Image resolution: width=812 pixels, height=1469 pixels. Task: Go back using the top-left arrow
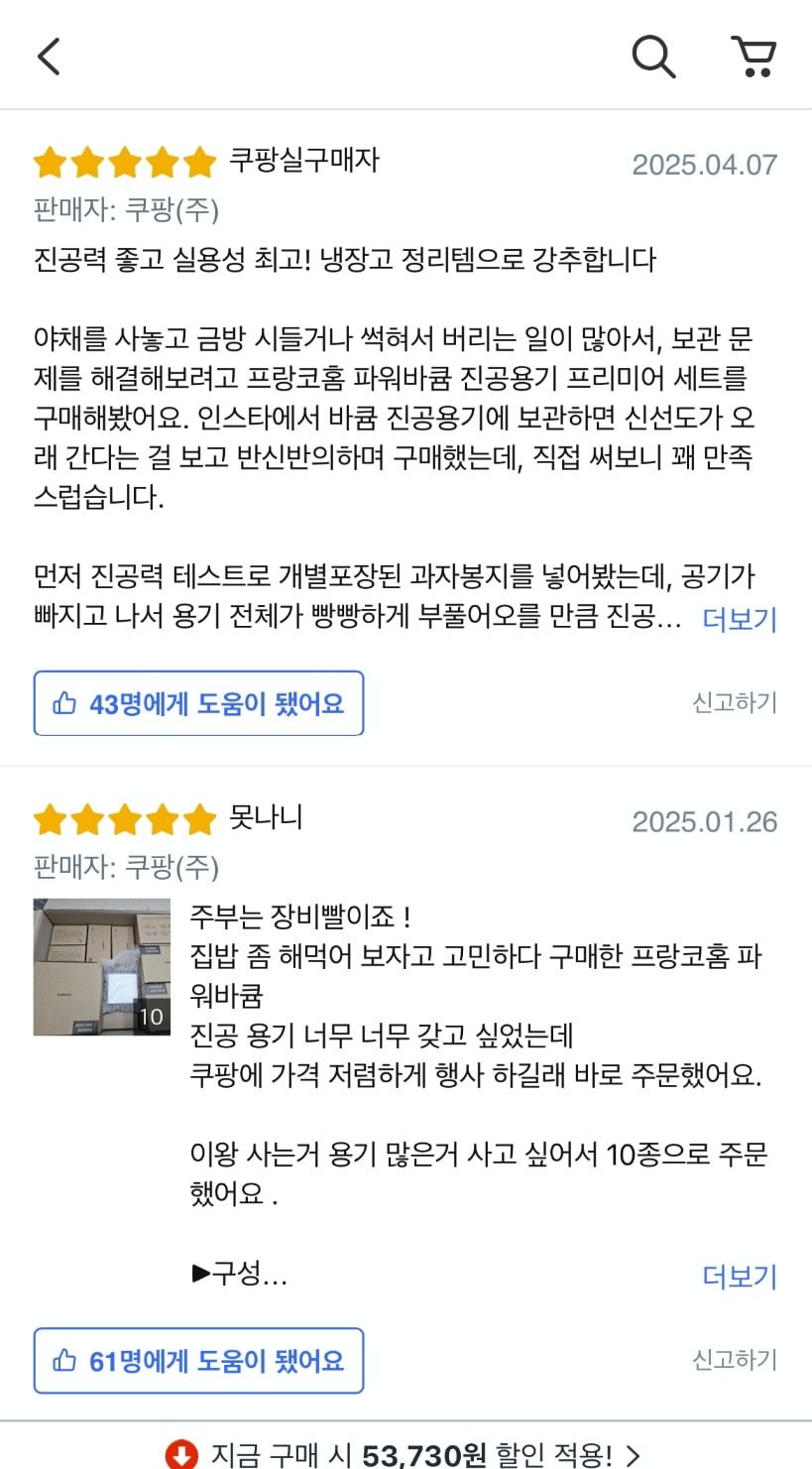pos(49,57)
